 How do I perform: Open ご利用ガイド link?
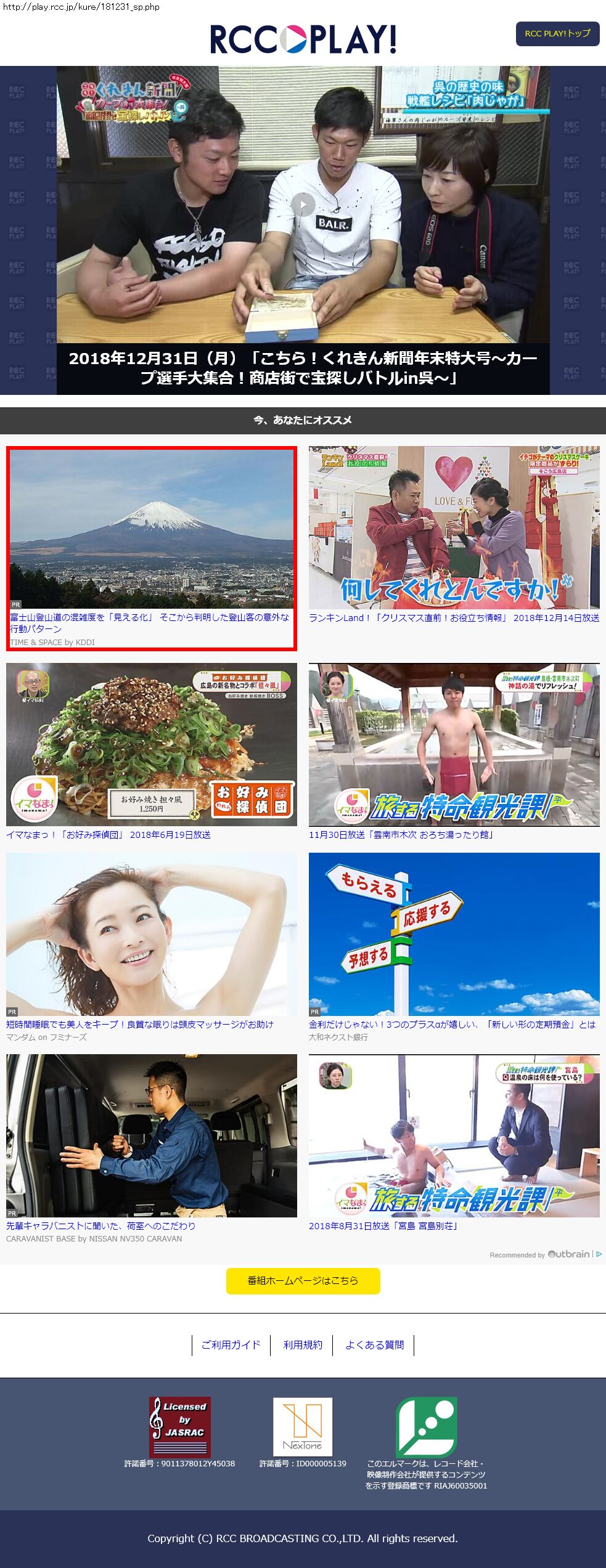click(x=231, y=1344)
